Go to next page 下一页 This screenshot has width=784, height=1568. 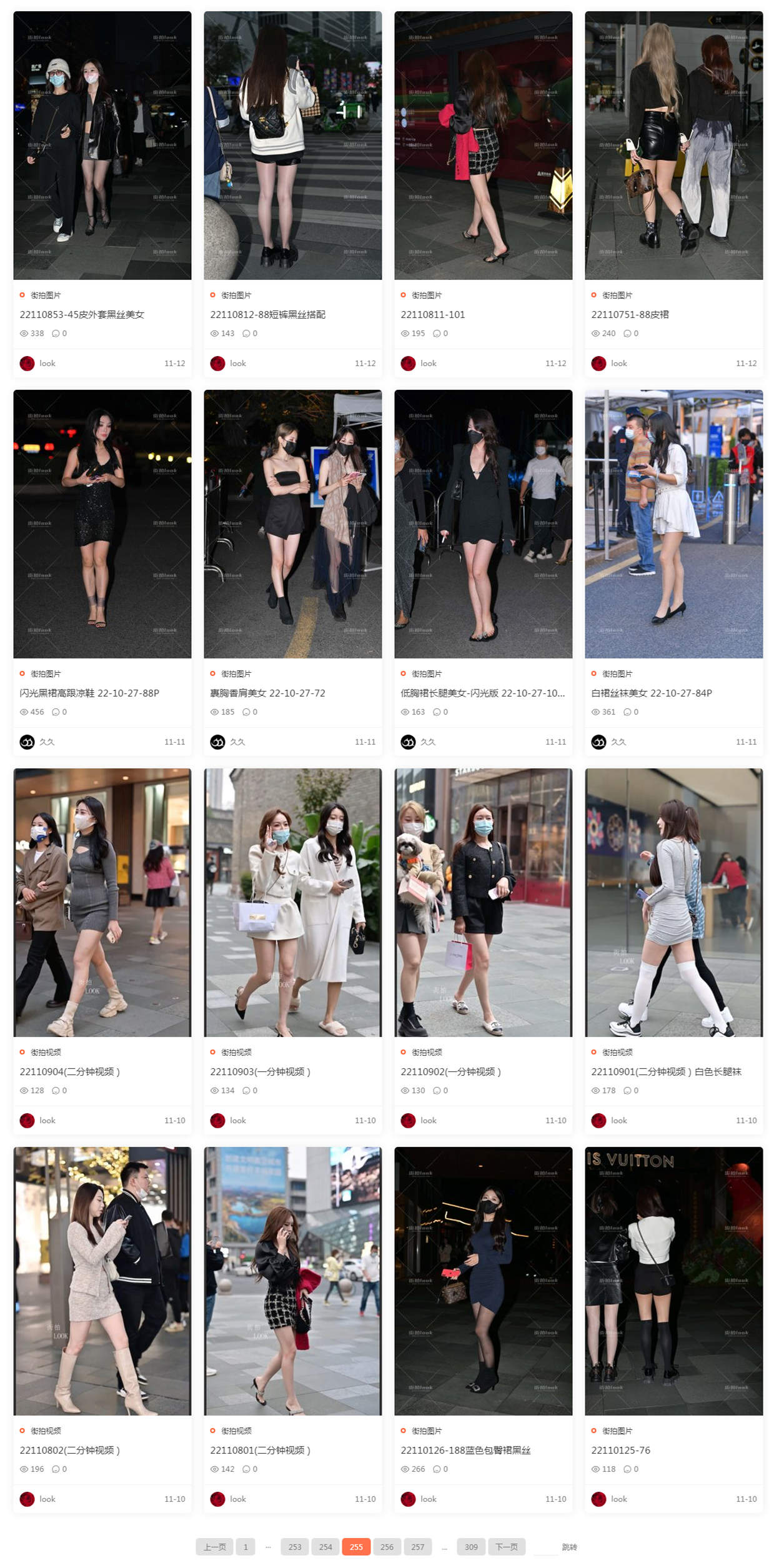point(506,1547)
